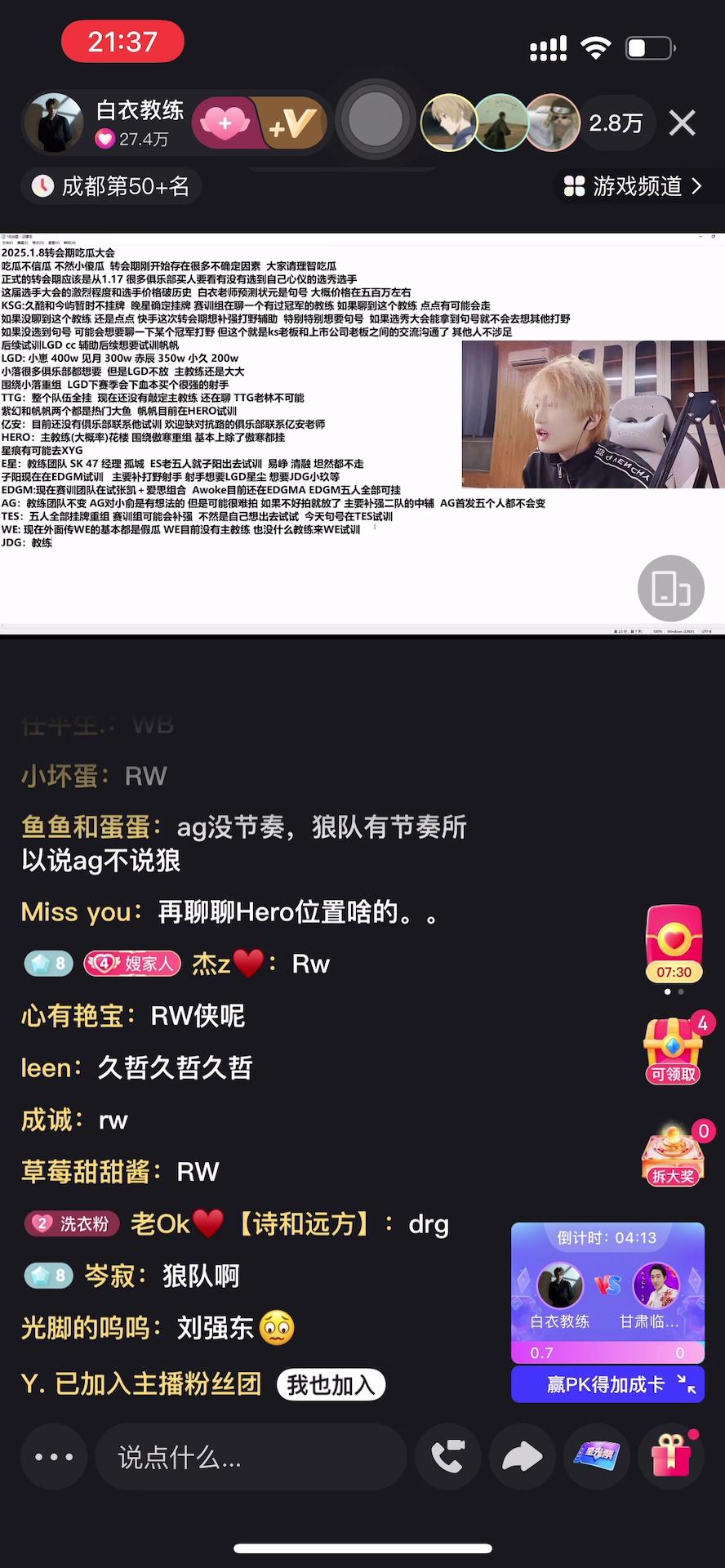Viewport: 725px width, 1568px height.
Task: Rotate video to landscape fullscreen
Action: (671, 588)
